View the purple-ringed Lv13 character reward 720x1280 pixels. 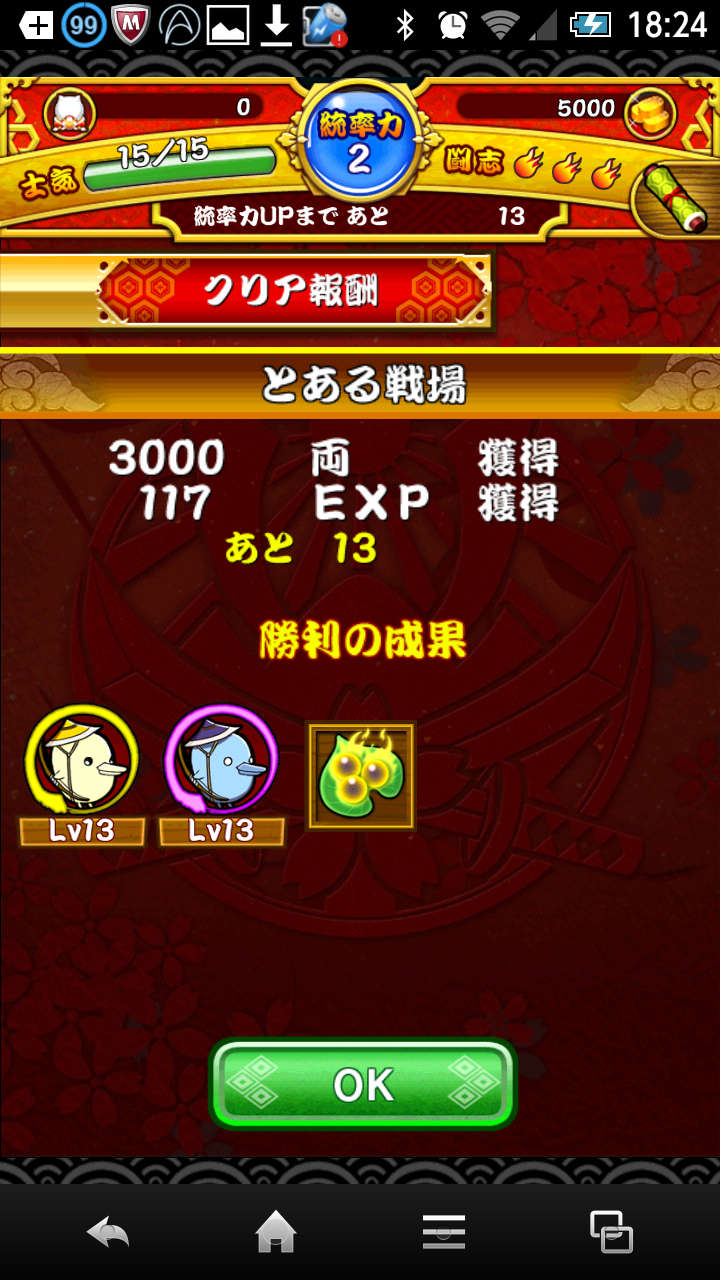221,762
